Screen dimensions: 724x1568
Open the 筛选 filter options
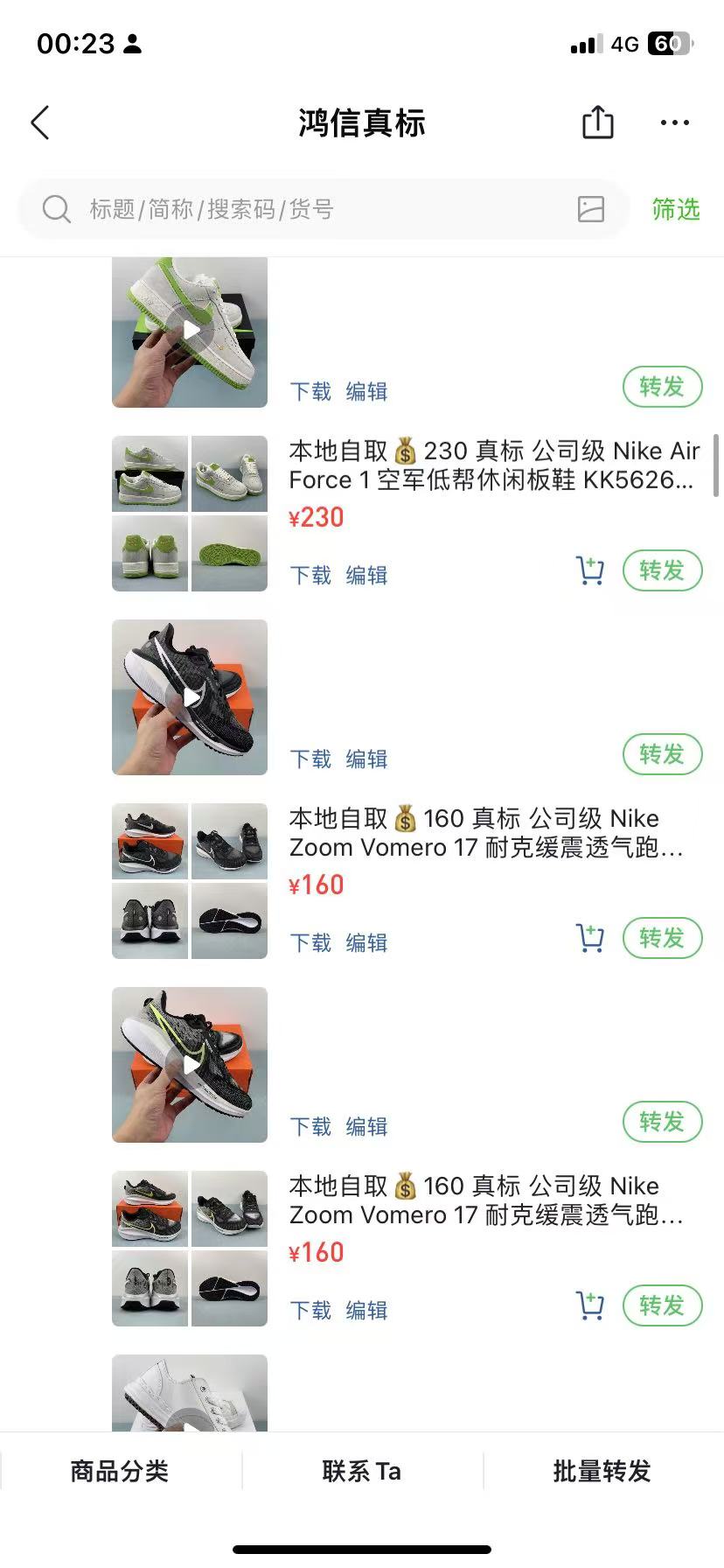click(676, 209)
